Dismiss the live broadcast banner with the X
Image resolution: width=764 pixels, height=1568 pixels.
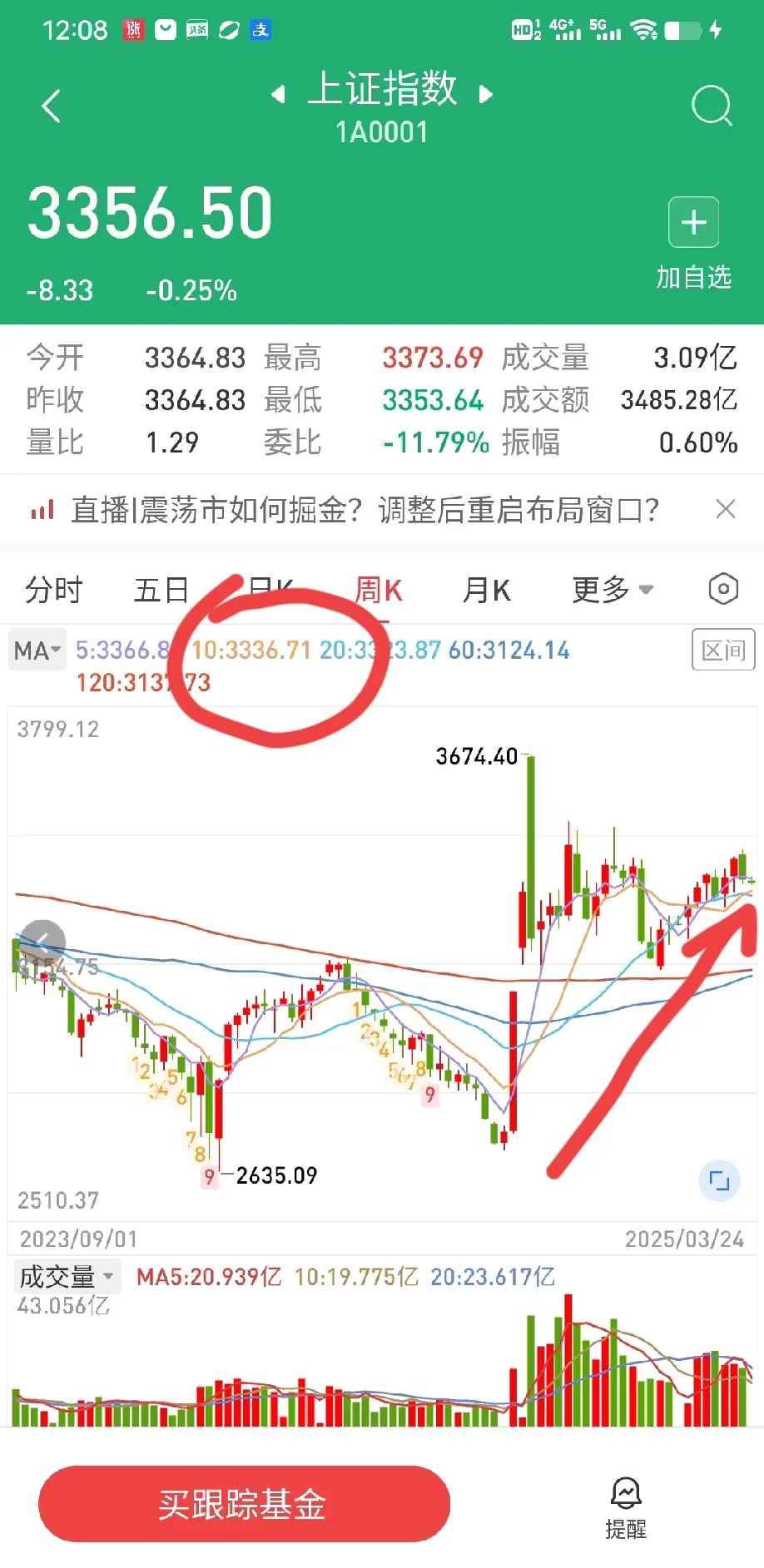coord(726,509)
